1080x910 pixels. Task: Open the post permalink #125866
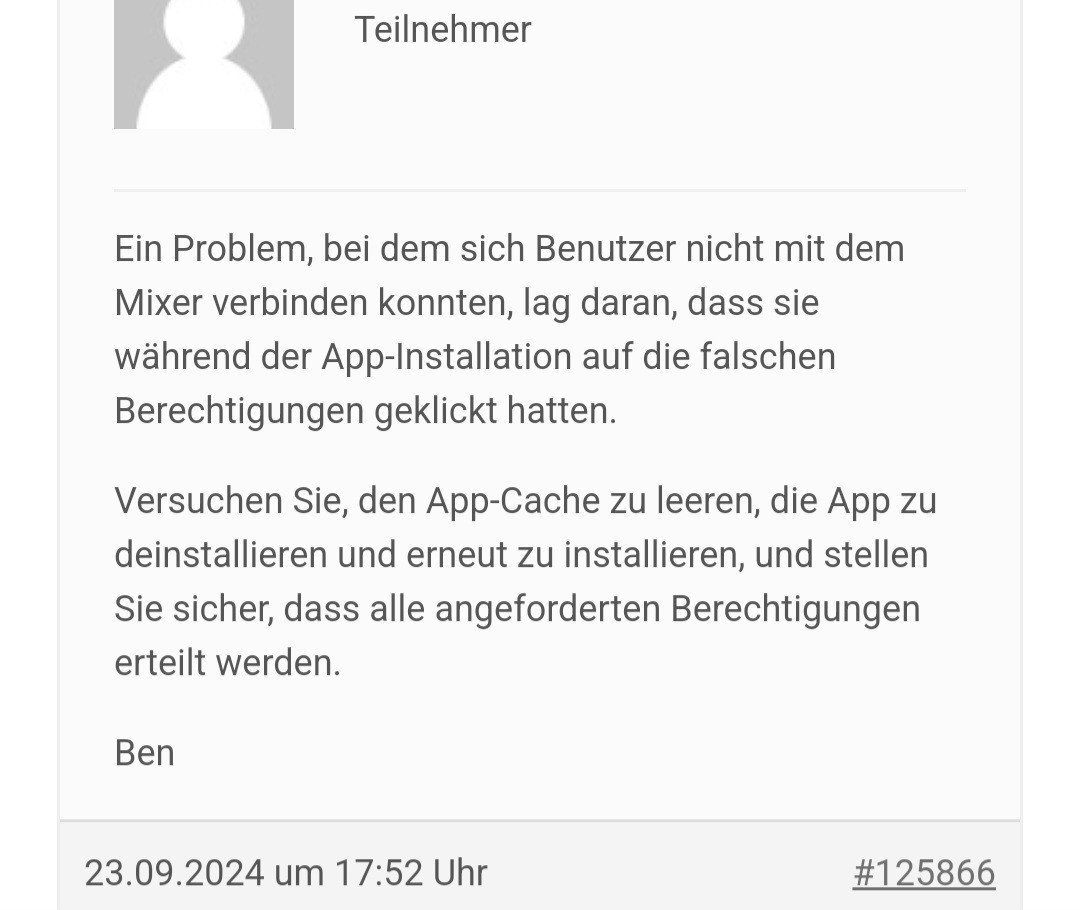tap(923, 873)
